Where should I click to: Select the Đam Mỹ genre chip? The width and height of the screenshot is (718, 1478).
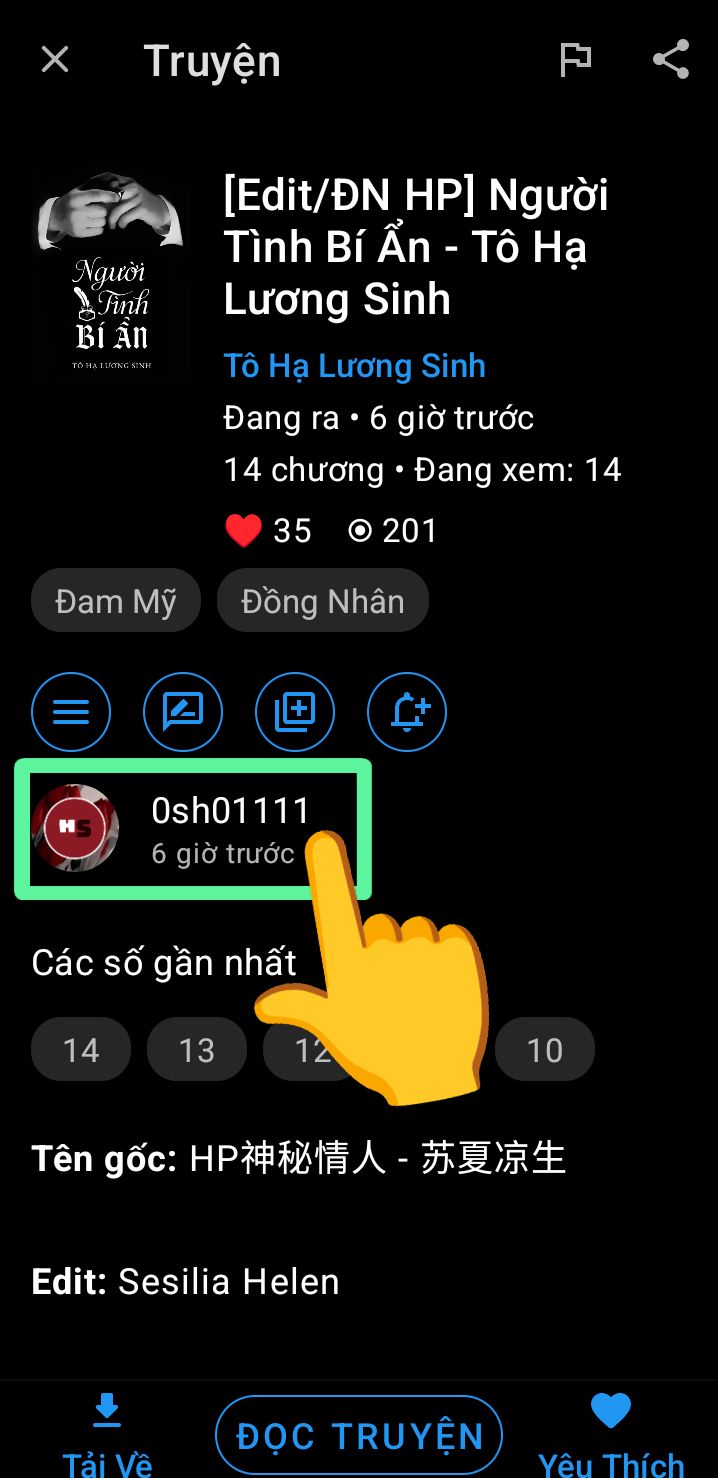116,601
